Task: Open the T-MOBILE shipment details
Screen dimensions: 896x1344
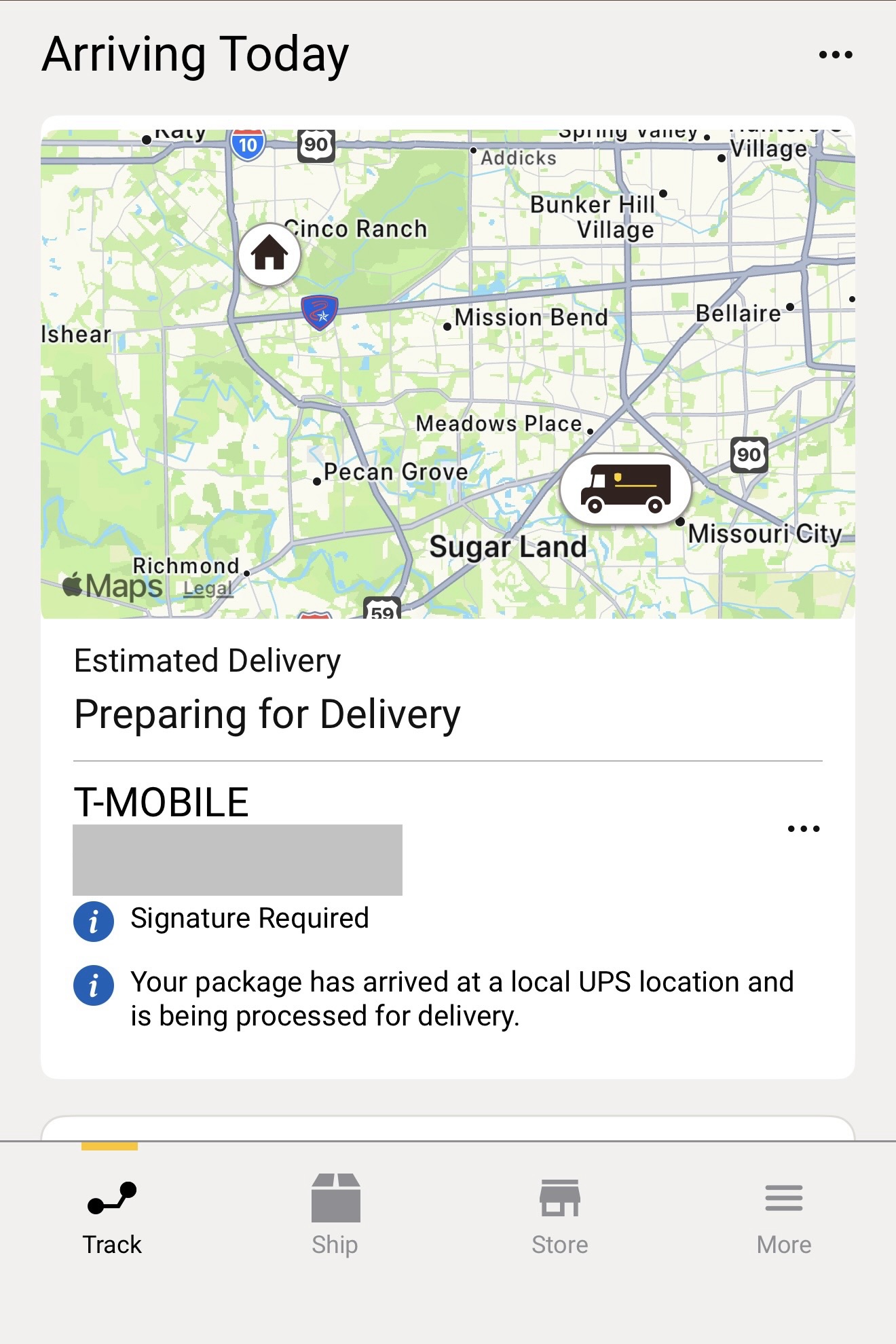Action: (x=162, y=802)
